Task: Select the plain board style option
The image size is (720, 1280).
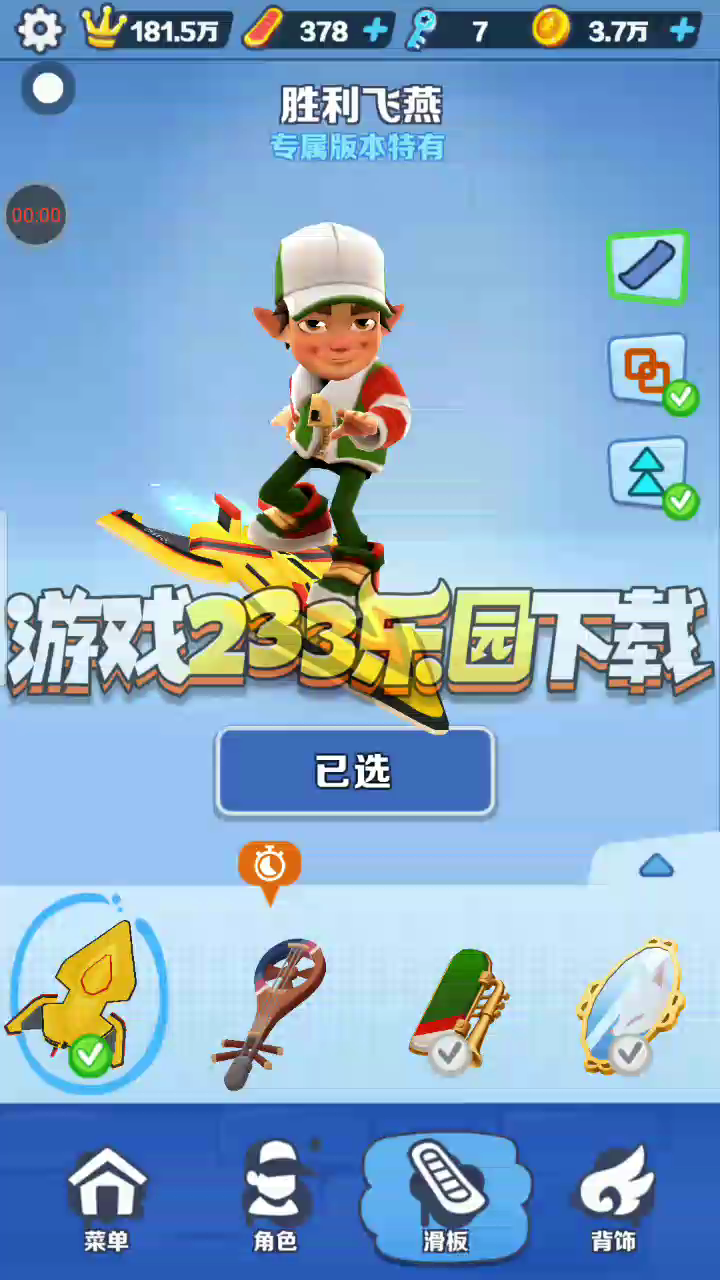Action: pyautogui.click(x=648, y=267)
